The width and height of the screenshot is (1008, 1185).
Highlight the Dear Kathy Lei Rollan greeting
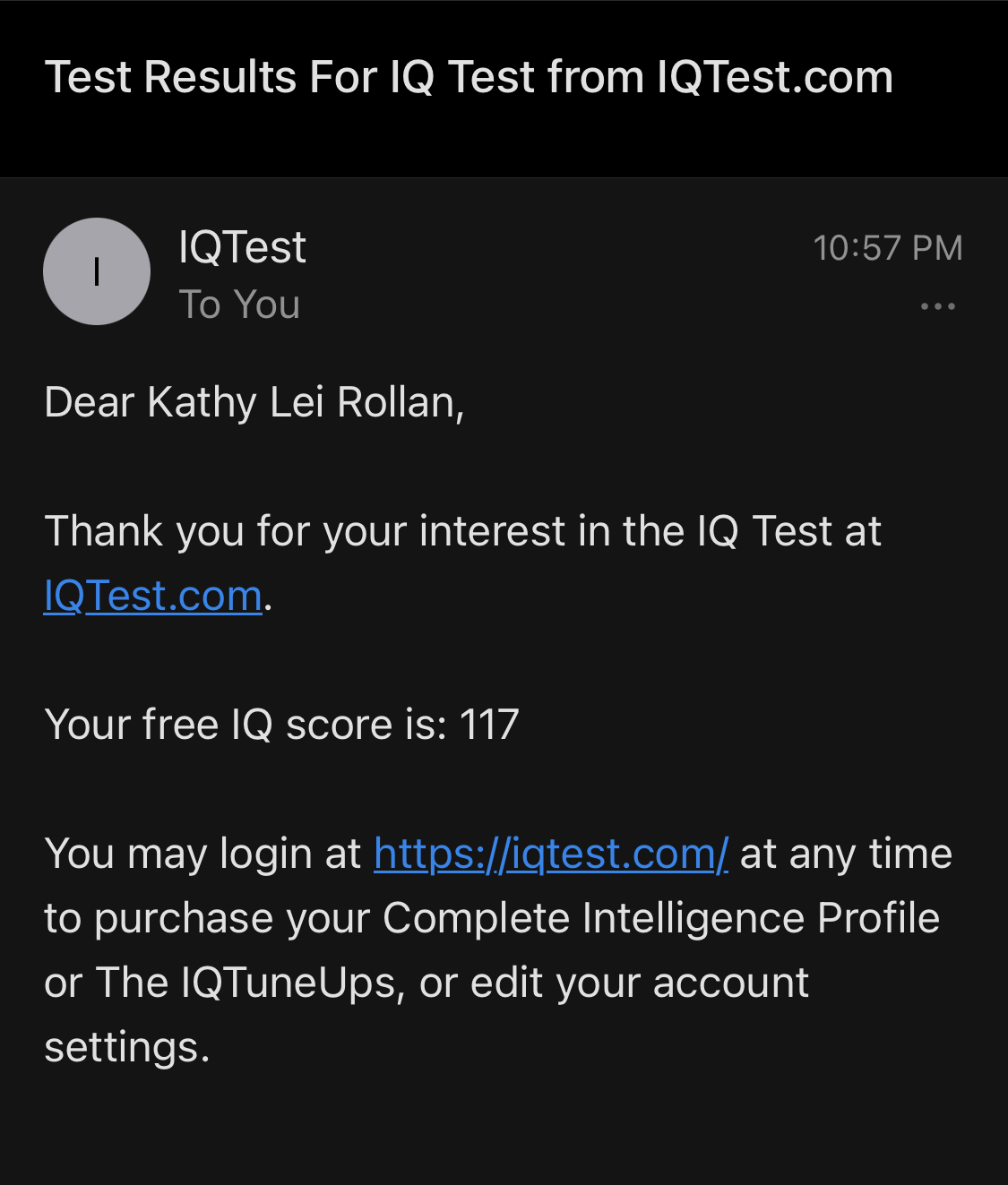(x=255, y=402)
